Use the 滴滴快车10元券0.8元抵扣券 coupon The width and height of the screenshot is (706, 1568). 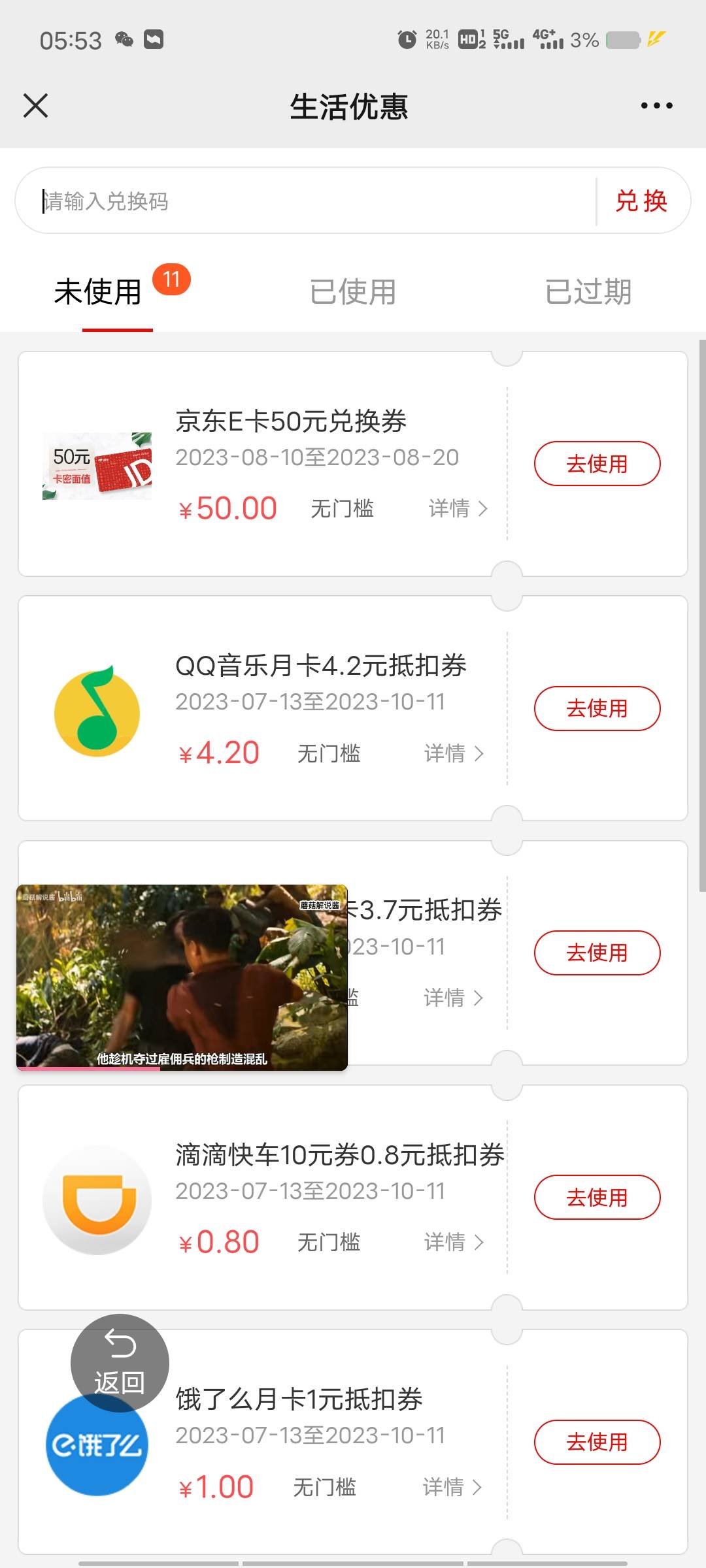[597, 1197]
